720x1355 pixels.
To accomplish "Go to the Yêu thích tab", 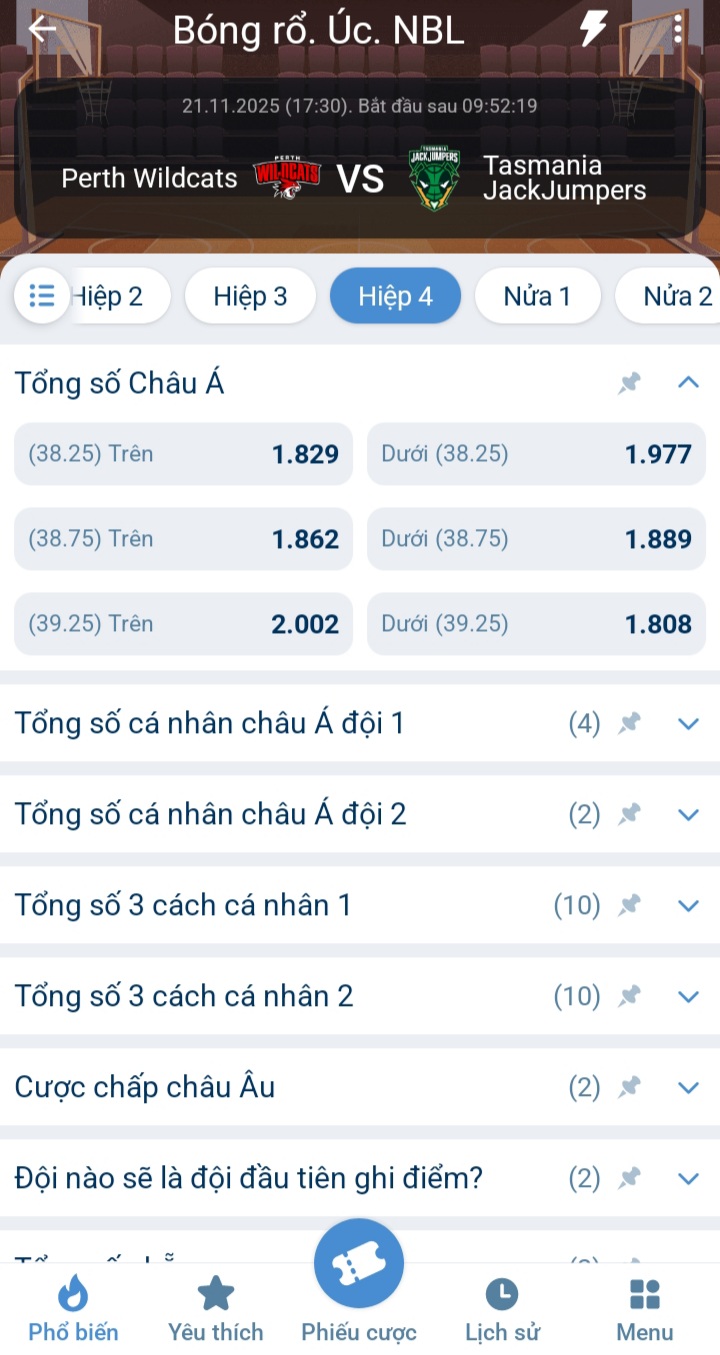I will coord(216,1308).
